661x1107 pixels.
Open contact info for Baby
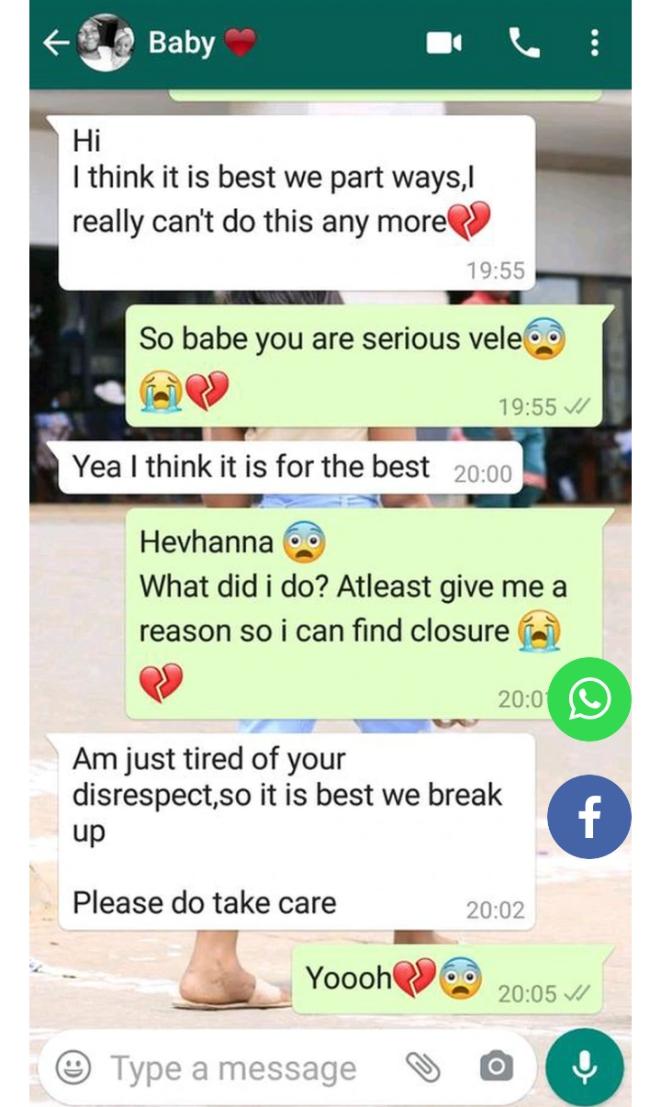click(182, 43)
